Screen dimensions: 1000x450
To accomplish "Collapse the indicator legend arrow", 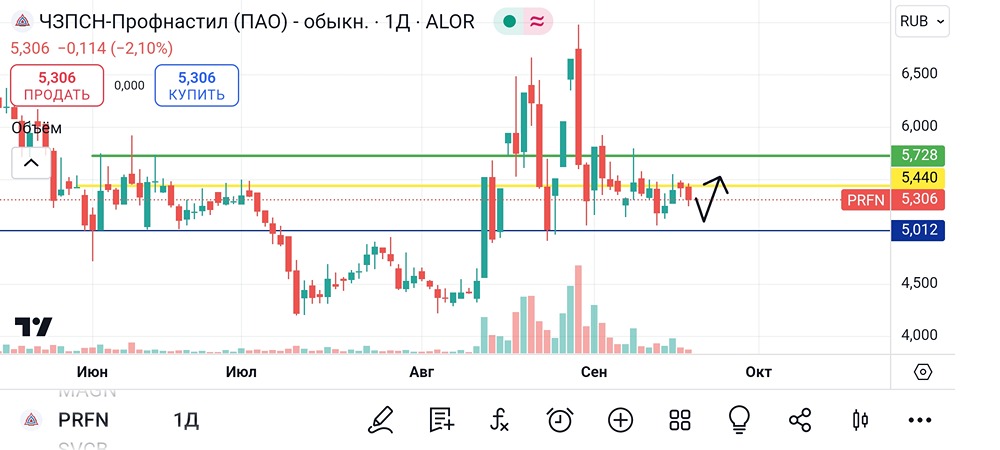I will [x=30, y=162].
